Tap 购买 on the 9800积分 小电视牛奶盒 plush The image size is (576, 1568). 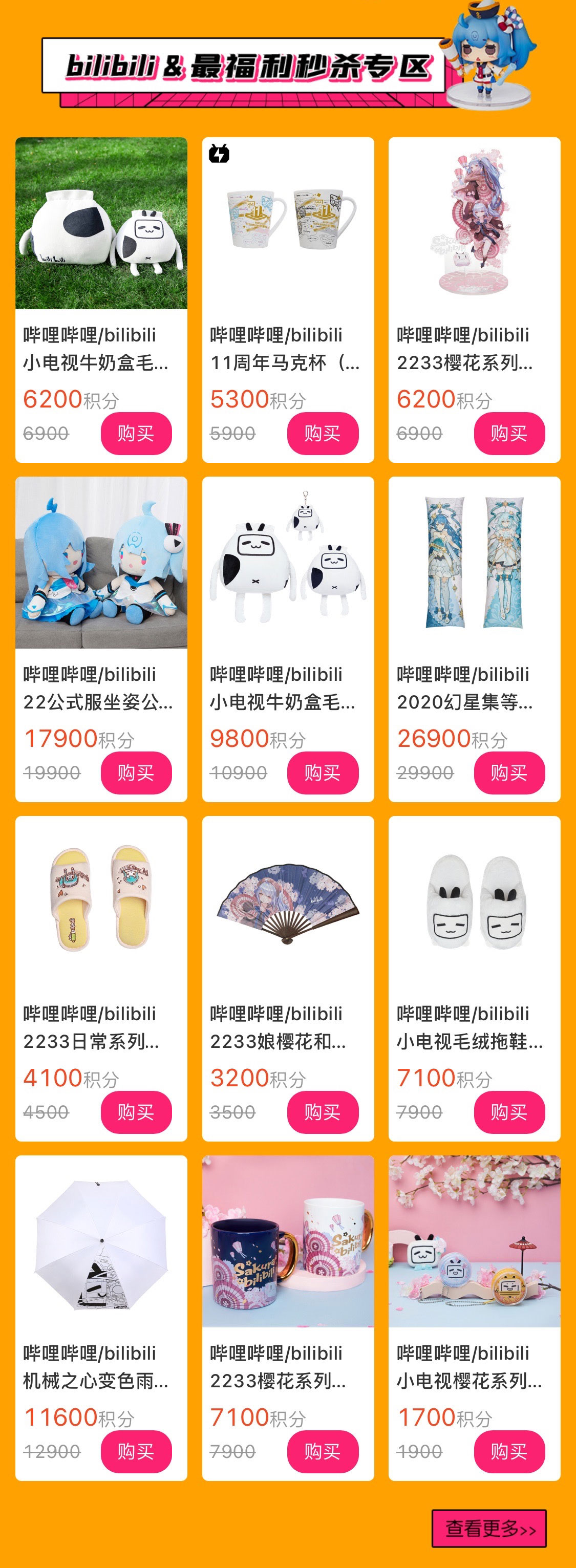point(322,772)
